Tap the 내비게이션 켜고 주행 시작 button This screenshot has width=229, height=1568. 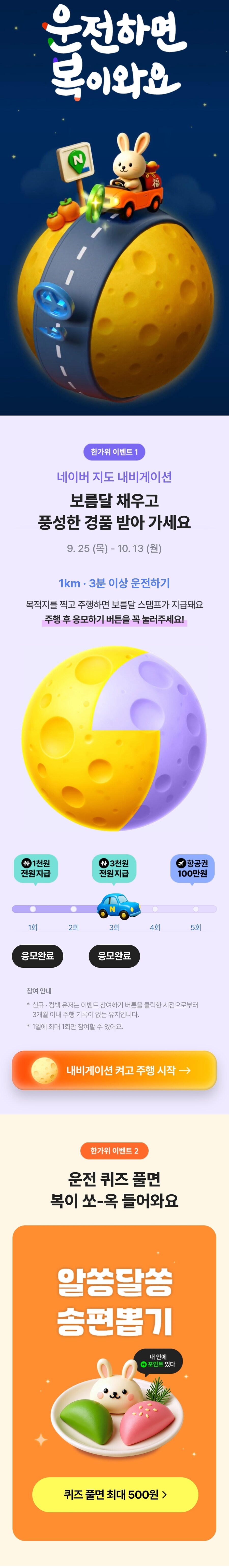(x=114, y=1070)
